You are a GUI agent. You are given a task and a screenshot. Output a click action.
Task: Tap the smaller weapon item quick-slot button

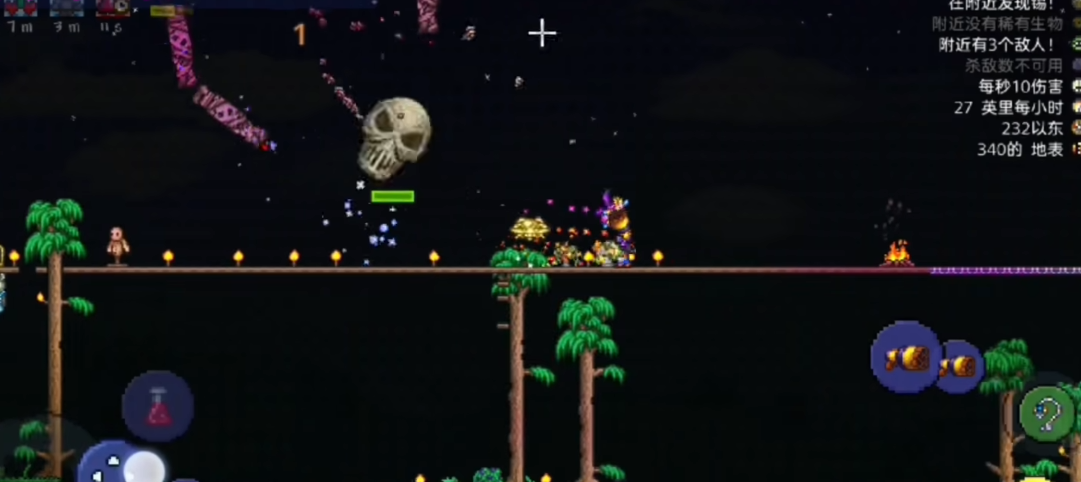pyautogui.click(x=958, y=366)
